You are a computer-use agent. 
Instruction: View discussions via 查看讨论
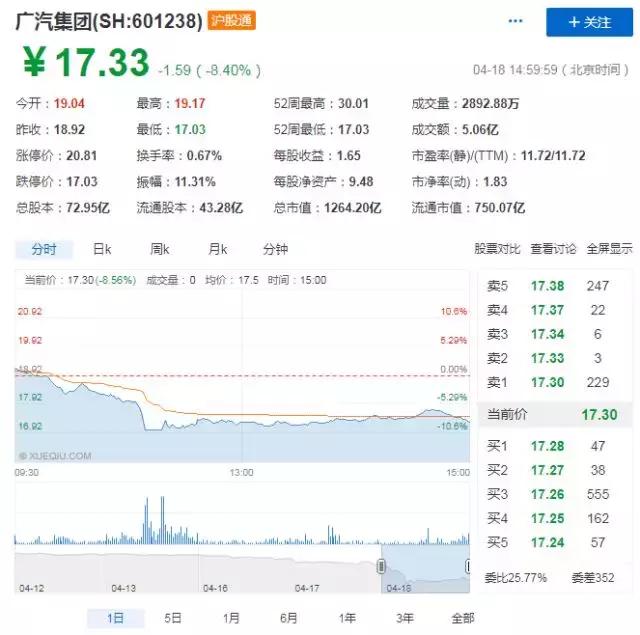pyautogui.click(x=554, y=250)
